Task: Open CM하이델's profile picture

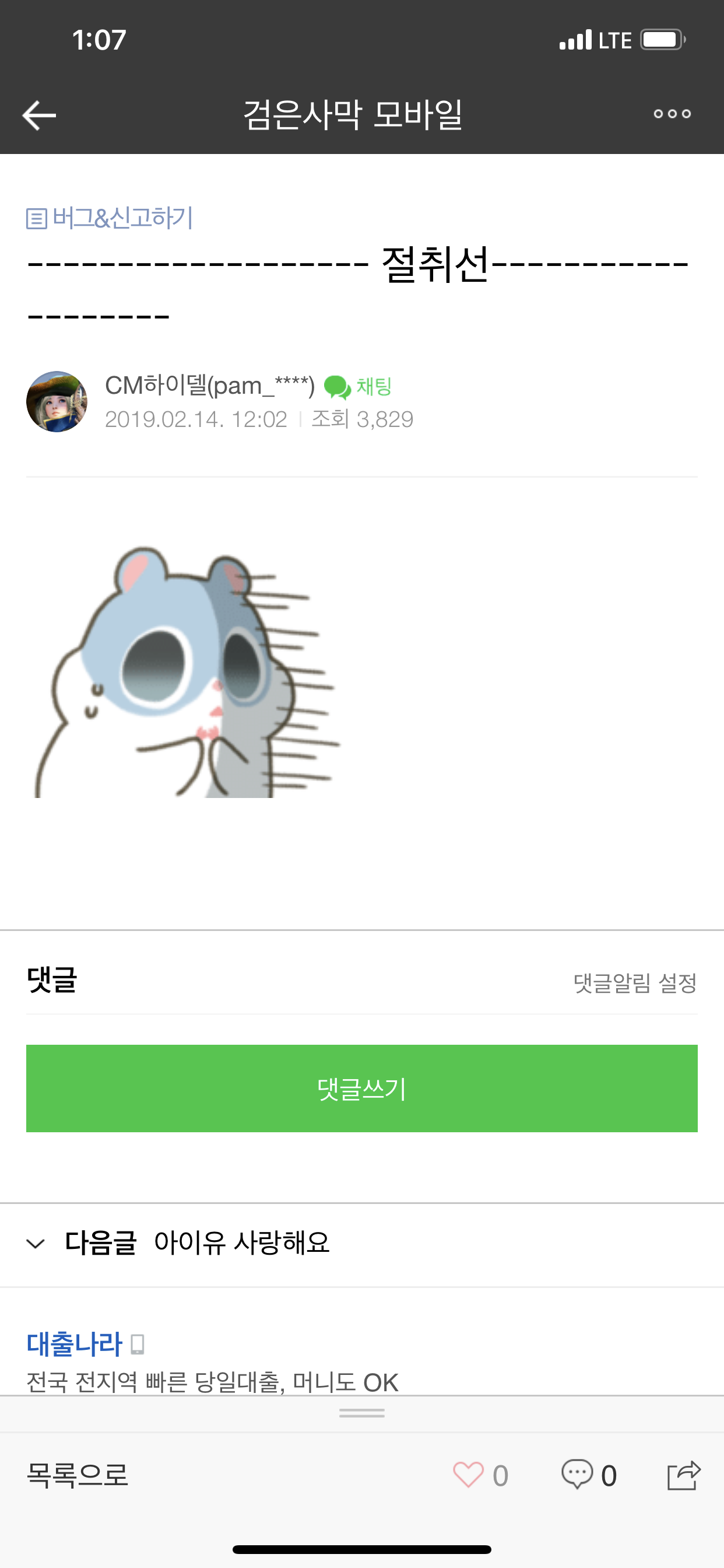Action: (x=57, y=402)
